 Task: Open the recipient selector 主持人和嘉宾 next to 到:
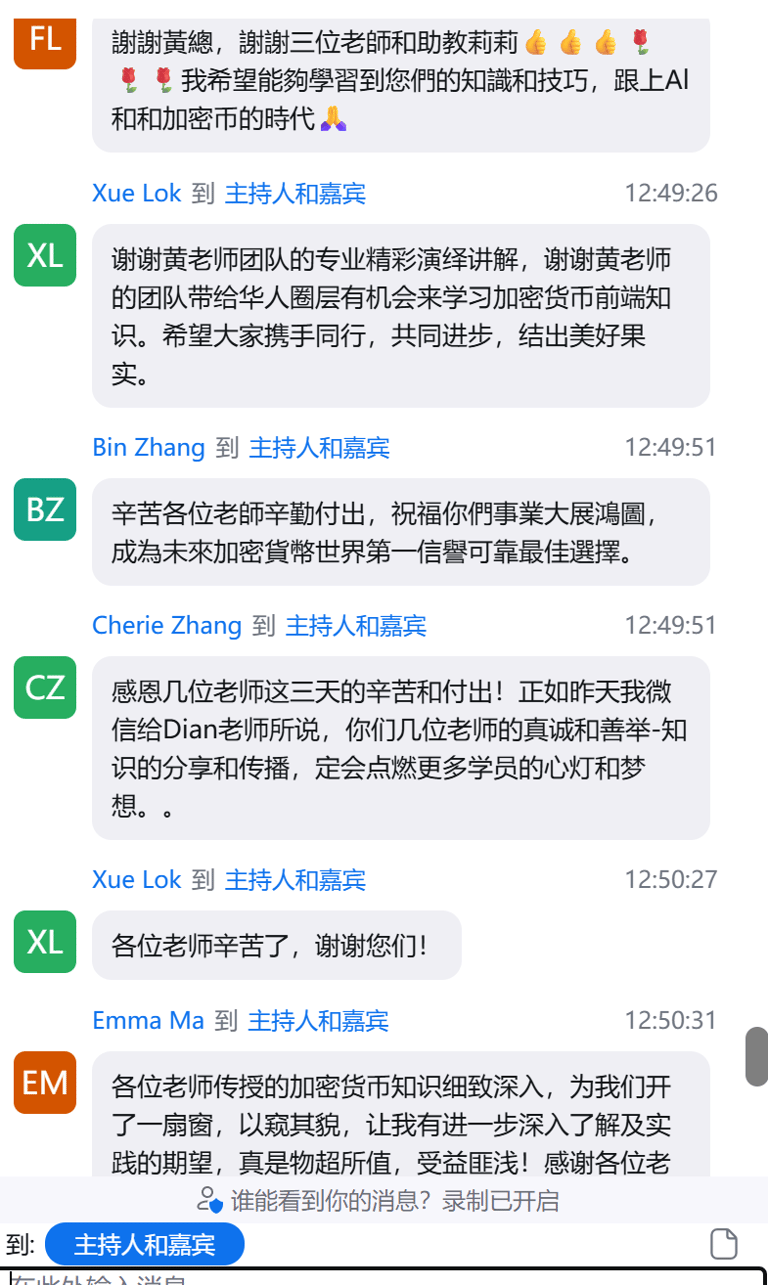tap(144, 1245)
